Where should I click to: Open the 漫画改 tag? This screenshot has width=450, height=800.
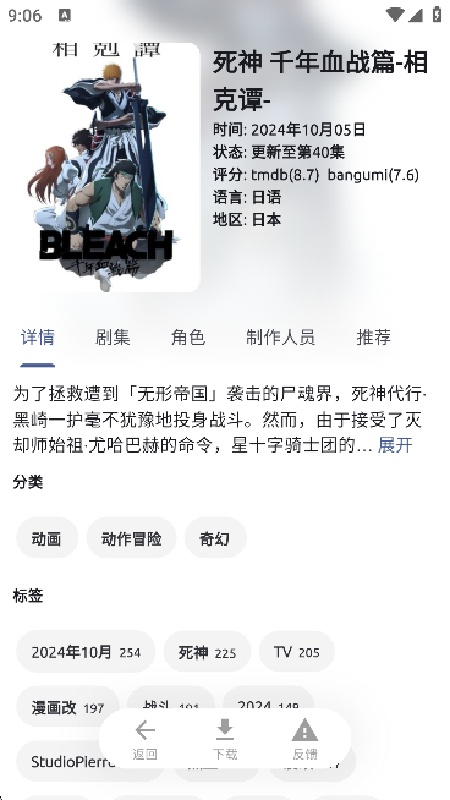(68, 707)
